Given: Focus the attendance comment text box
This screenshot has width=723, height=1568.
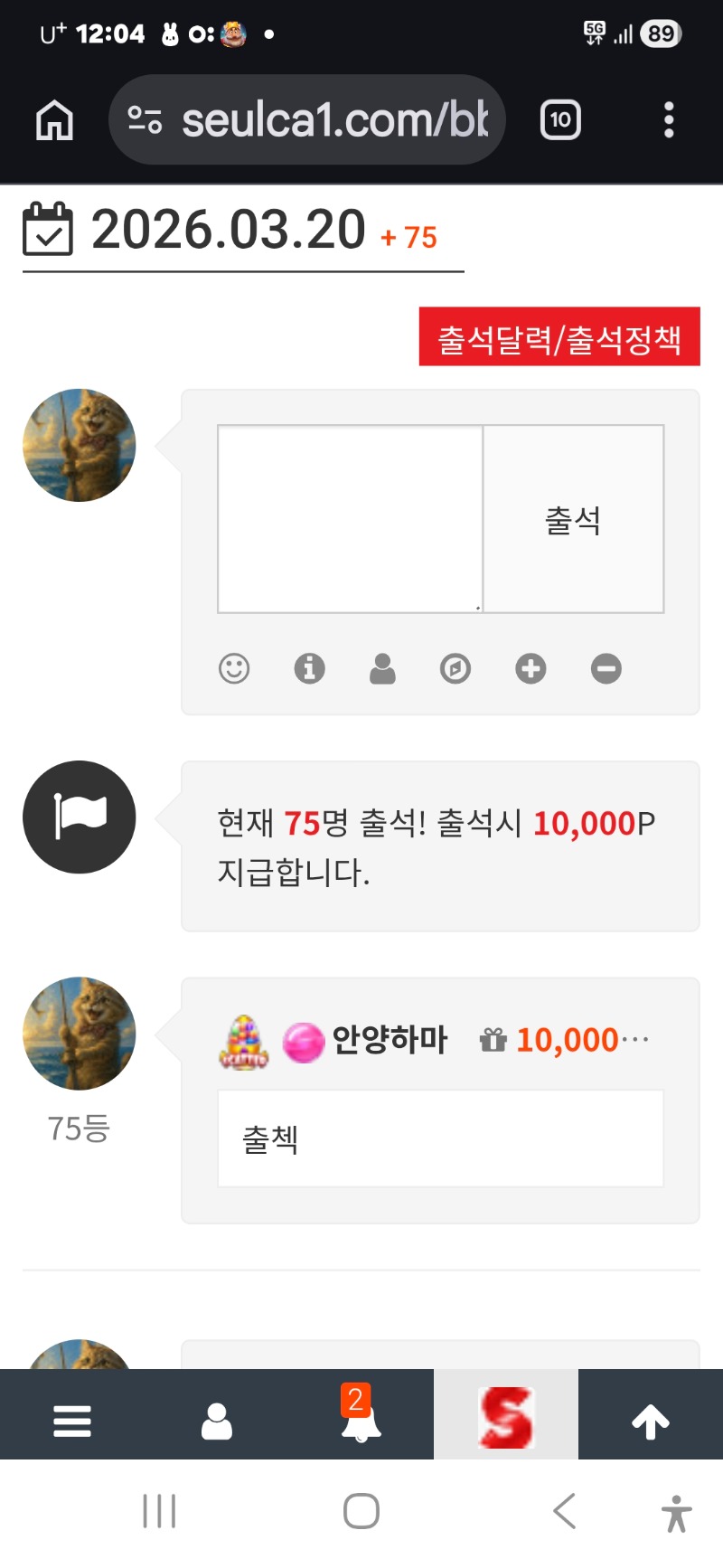Looking at the screenshot, I should (351, 519).
